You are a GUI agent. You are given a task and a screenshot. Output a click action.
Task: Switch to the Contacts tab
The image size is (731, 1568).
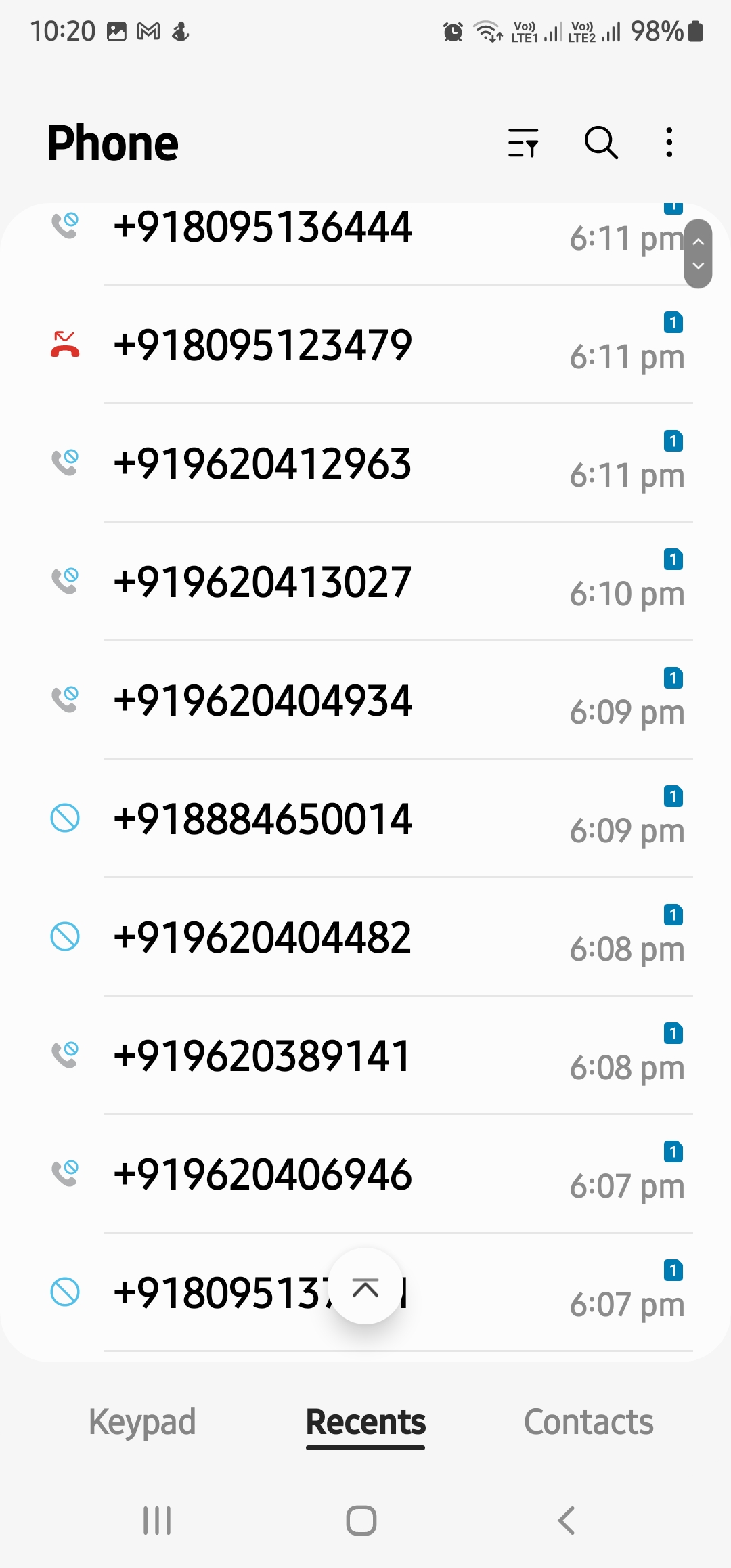click(589, 1422)
